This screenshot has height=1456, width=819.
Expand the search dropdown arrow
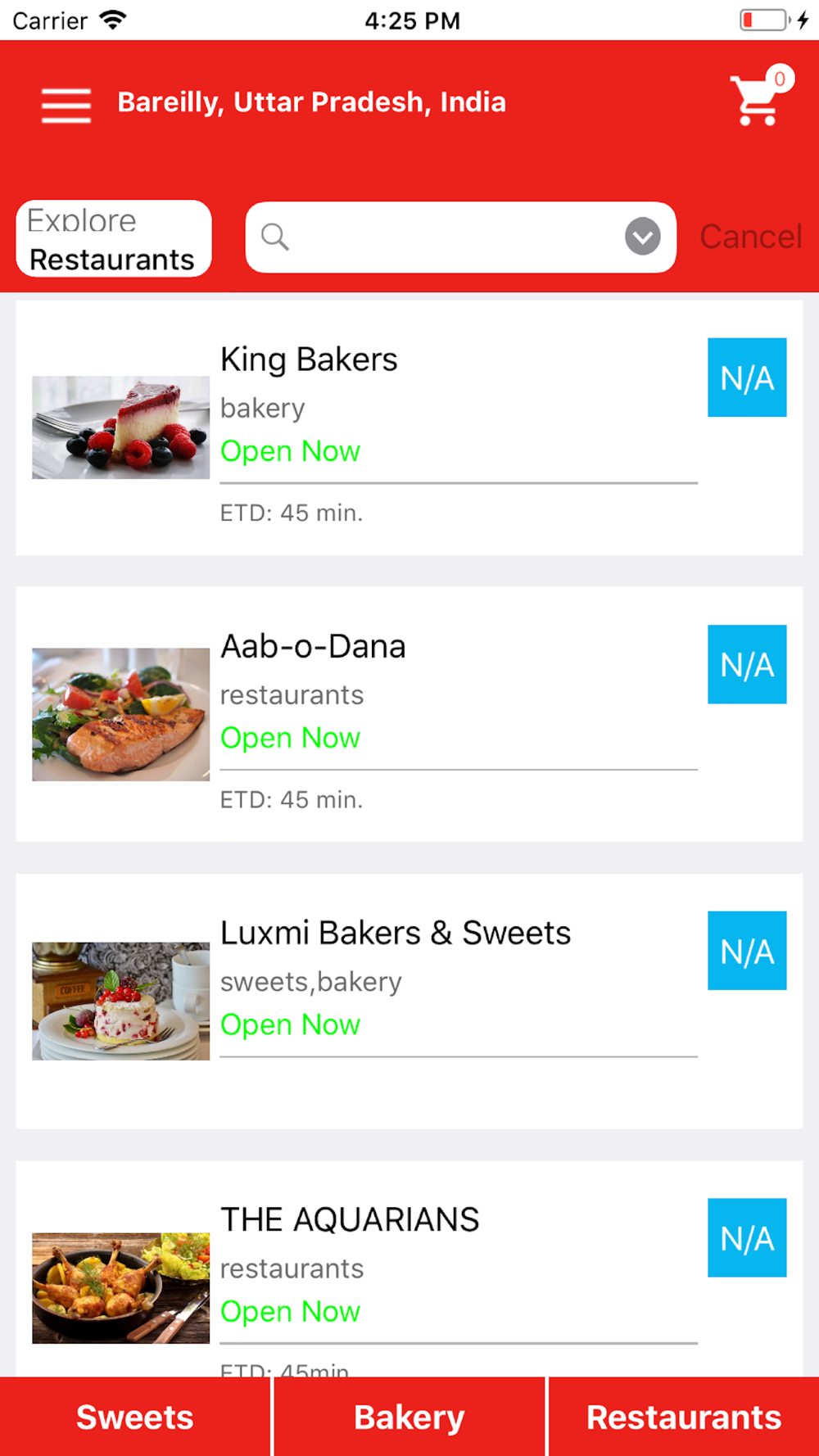coord(643,237)
